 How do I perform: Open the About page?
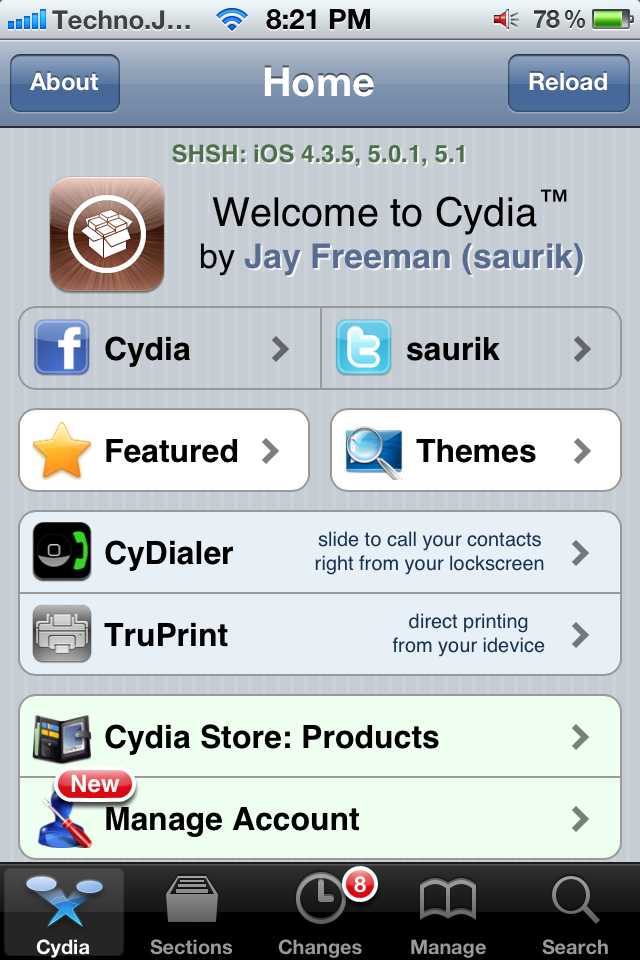point(65,83)
